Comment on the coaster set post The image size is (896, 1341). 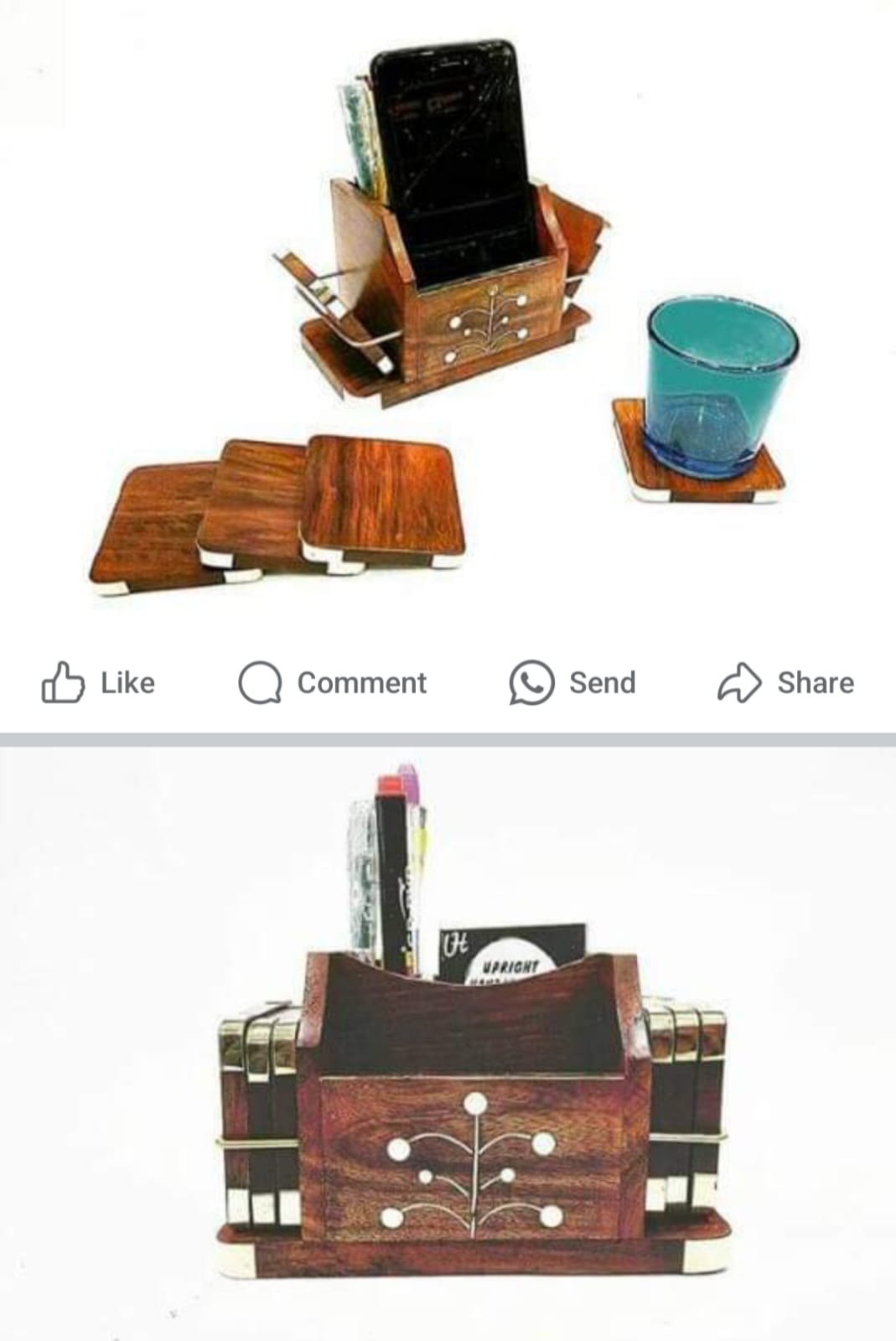[x=333, y=682]
